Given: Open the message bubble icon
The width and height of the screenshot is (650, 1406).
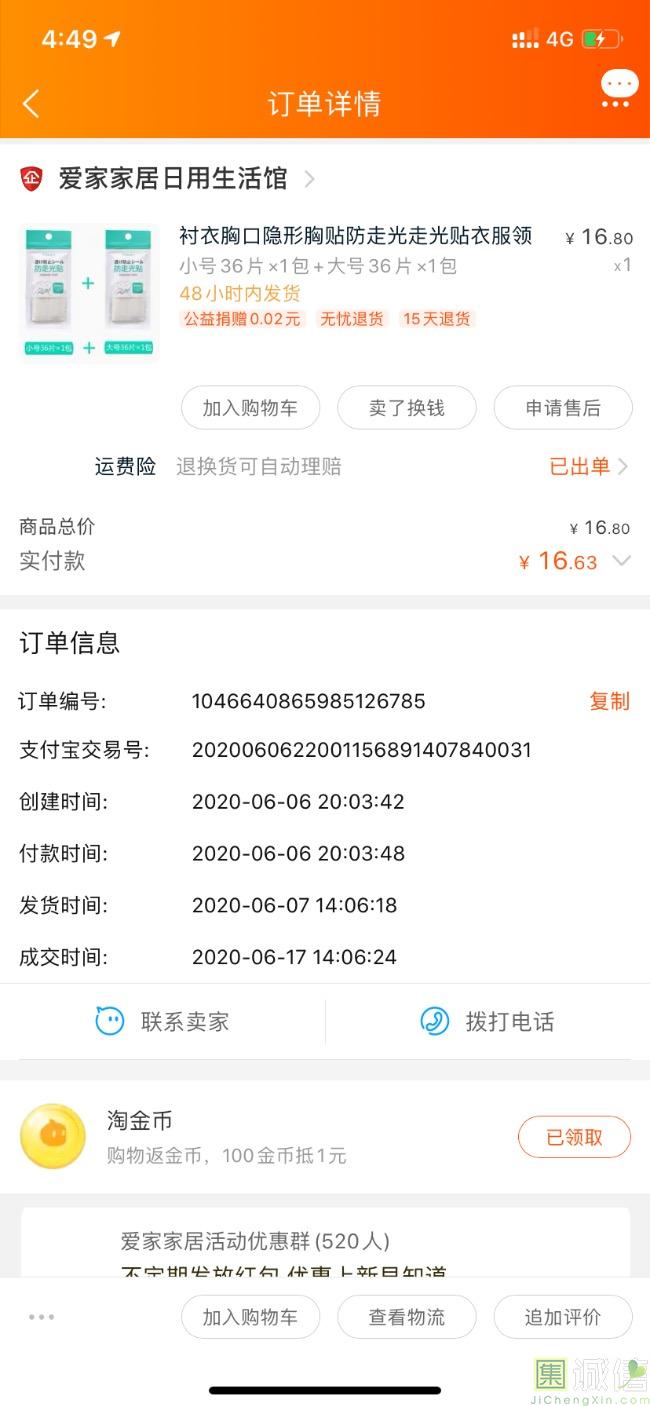Looking at the screenshot, I should (x=619, y=88).
